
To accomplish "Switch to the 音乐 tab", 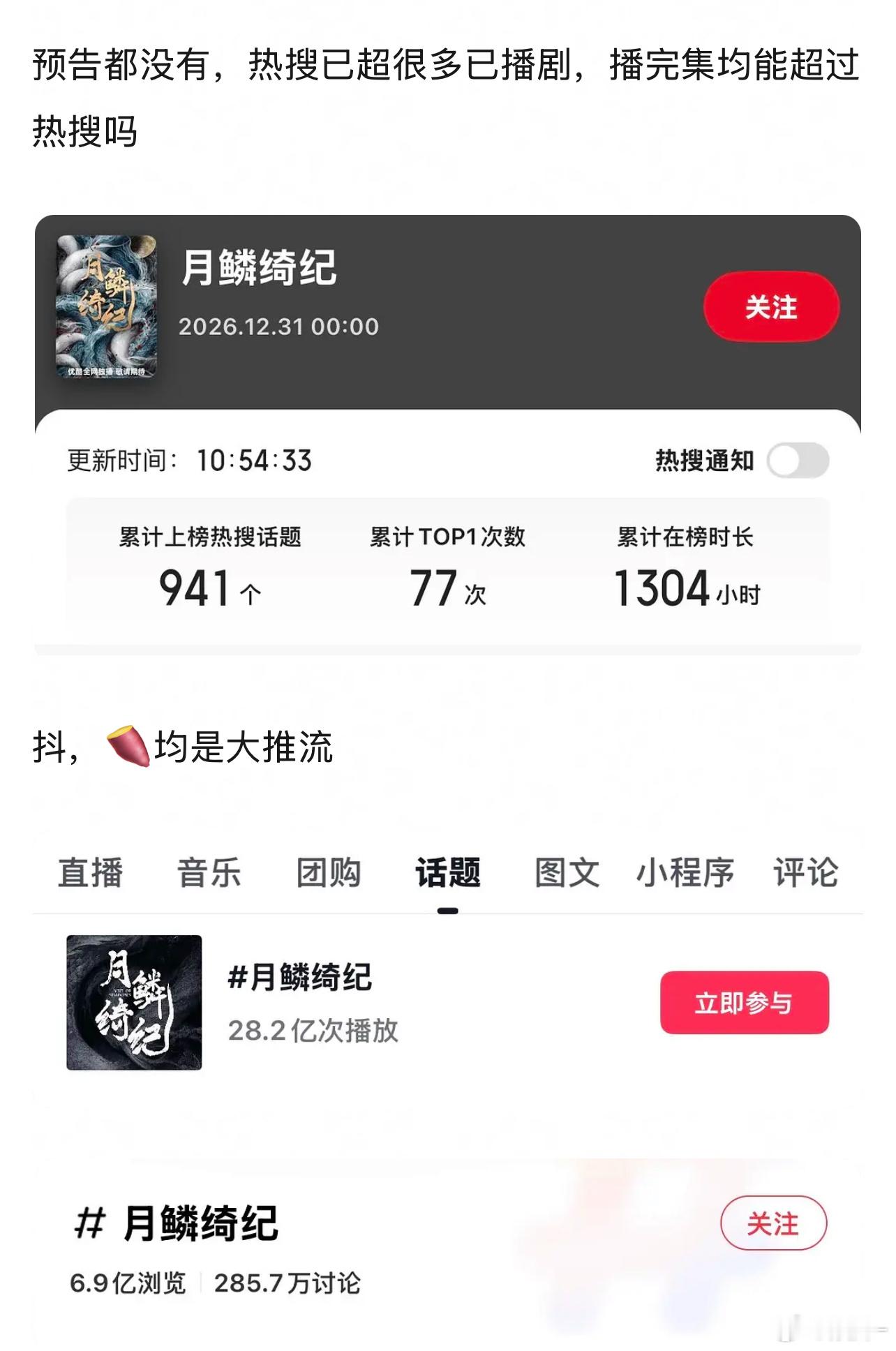I will [x=211, y=872].
